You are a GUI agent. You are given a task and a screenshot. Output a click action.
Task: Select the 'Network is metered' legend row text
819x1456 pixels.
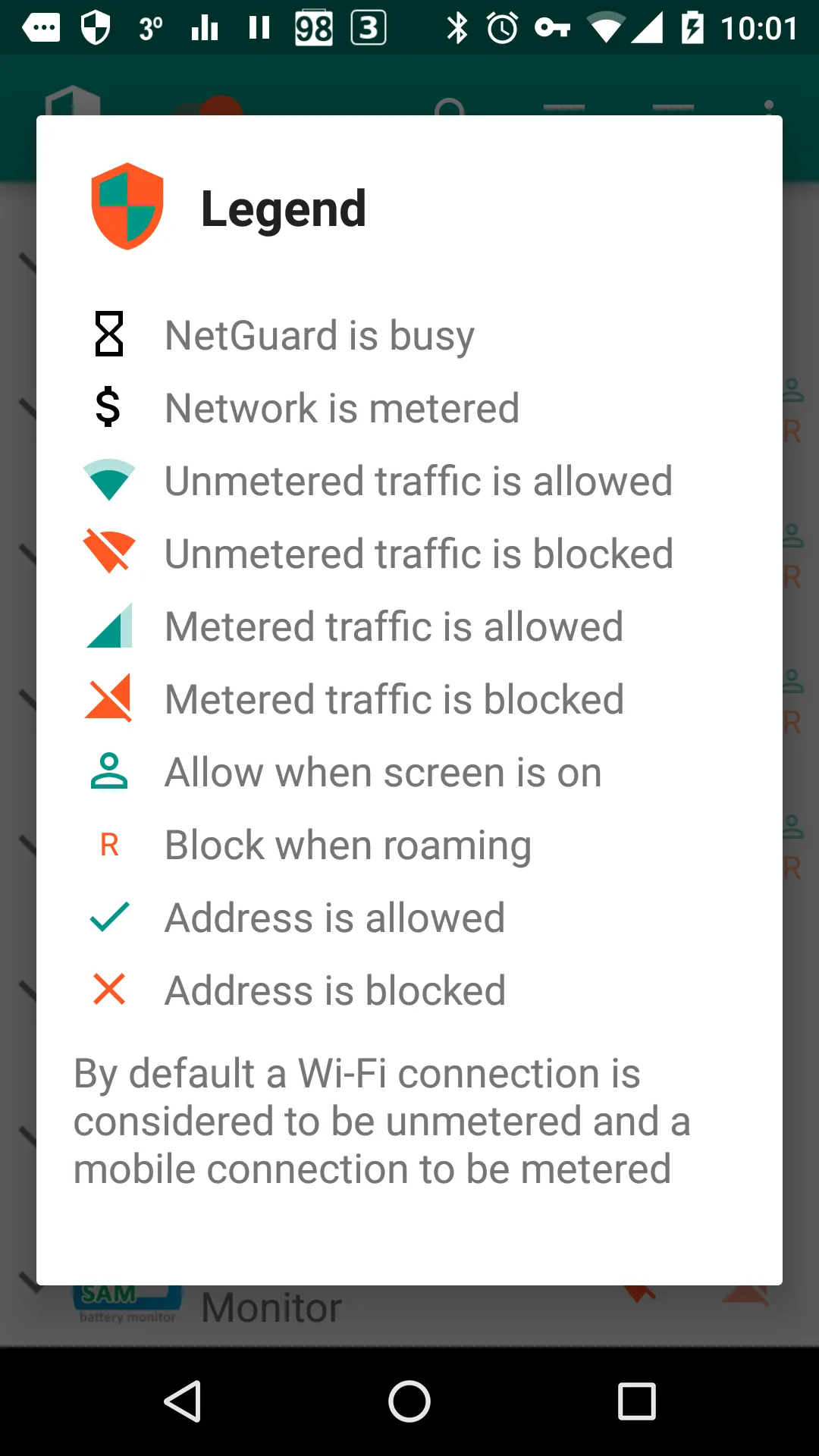tap(342, 407)
